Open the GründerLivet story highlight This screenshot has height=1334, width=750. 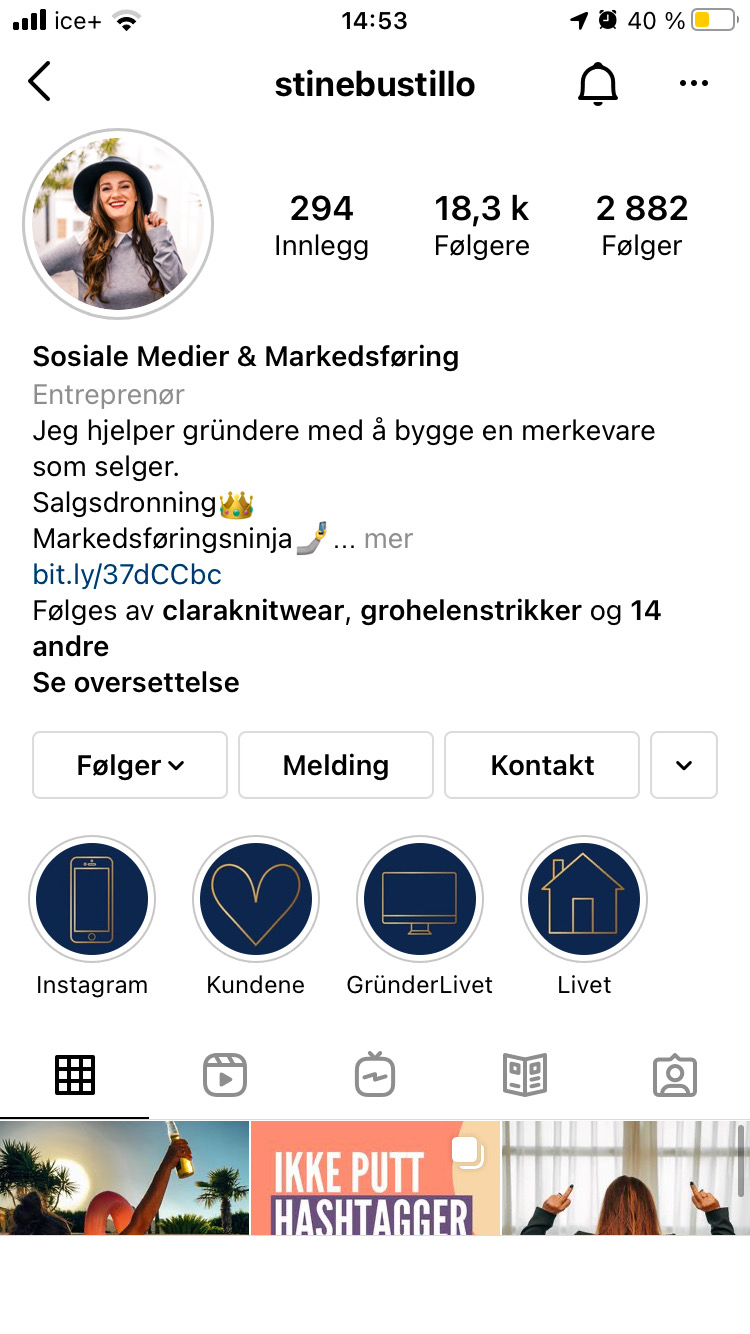pyautogui.click(x=420, y=899)
